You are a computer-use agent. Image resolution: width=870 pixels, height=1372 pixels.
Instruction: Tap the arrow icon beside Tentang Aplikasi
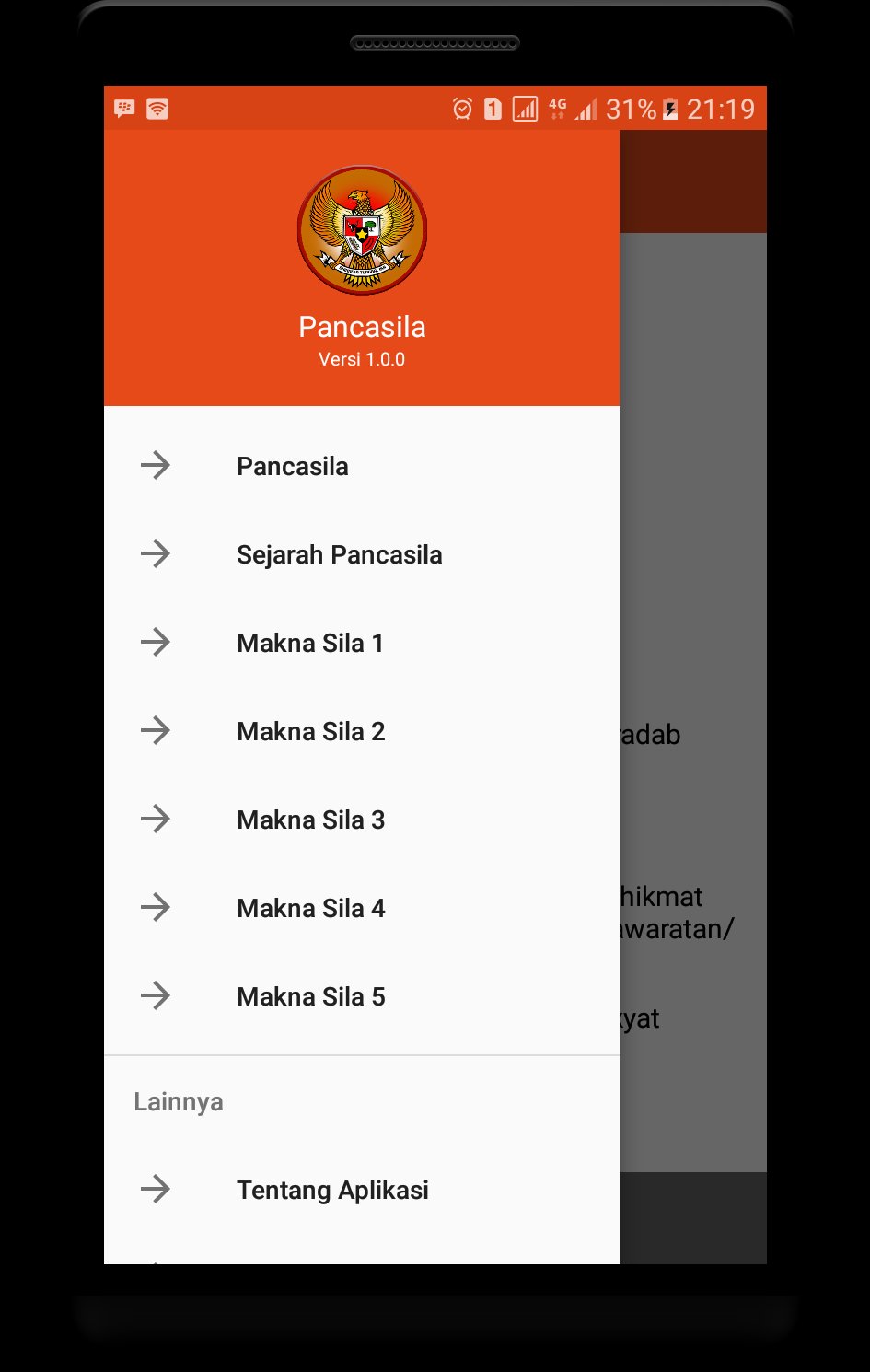pos(156,1190)
